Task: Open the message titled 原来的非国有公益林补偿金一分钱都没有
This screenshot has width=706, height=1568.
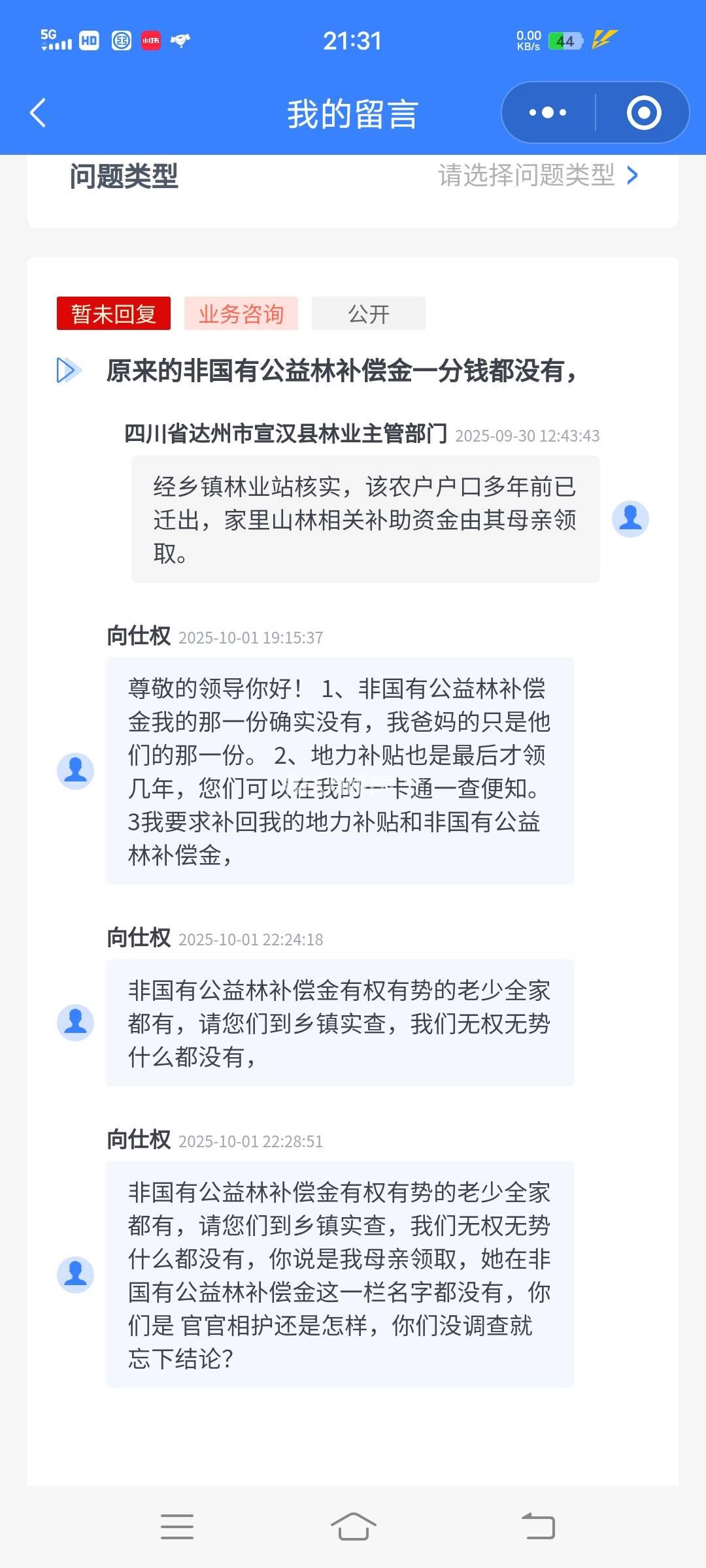Action: pyautogui.click(x=341, y=371)
